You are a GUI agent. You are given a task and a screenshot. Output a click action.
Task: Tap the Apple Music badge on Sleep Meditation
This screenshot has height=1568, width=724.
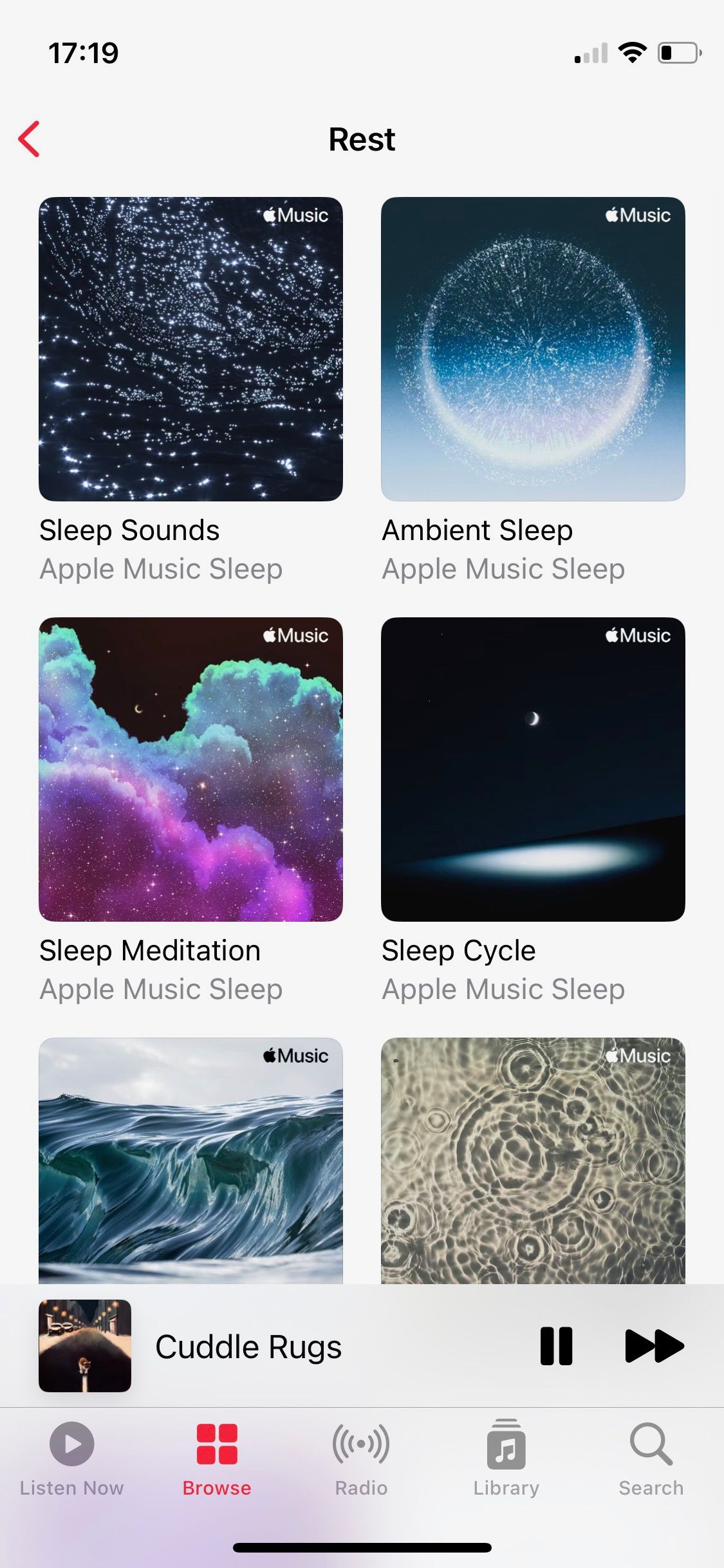click(296, 636)
